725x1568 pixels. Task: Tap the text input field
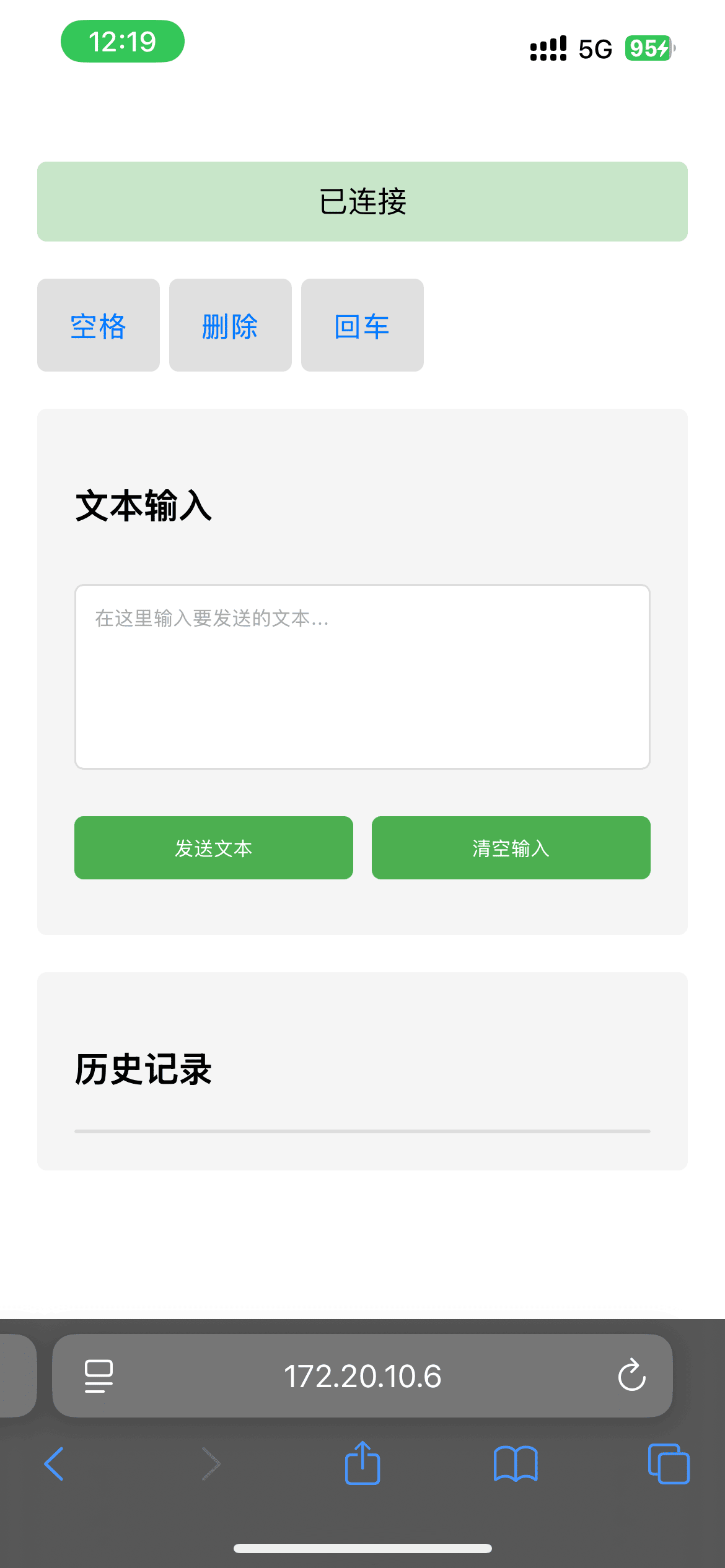coord(362,678)
